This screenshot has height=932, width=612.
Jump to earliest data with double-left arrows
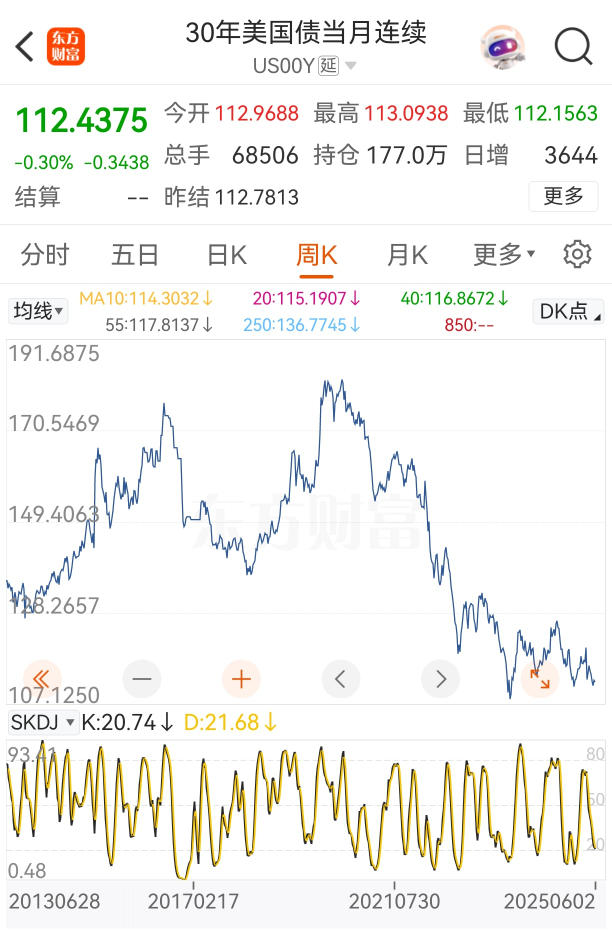point(41,679)
